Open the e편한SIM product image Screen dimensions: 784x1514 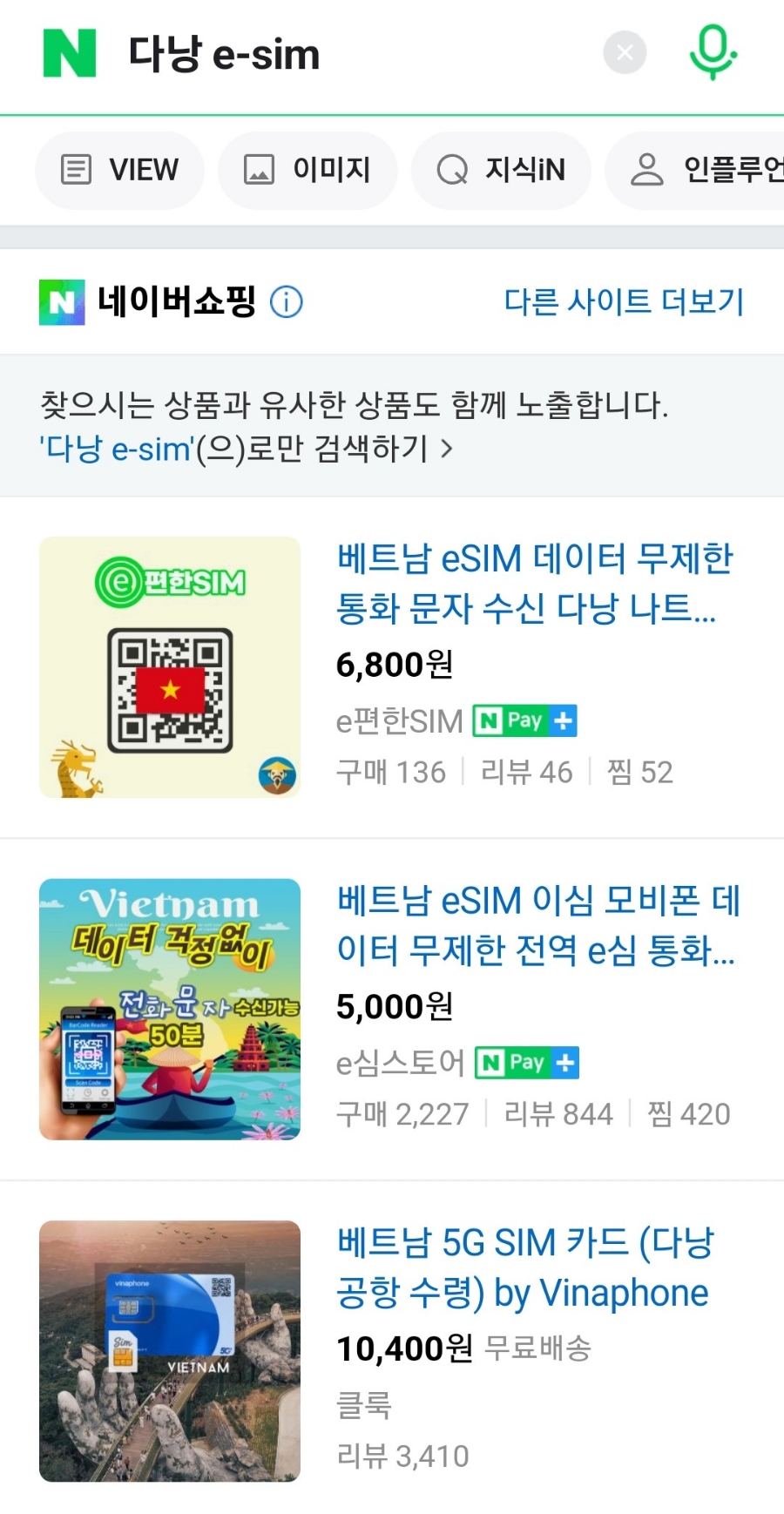[170, 667]
